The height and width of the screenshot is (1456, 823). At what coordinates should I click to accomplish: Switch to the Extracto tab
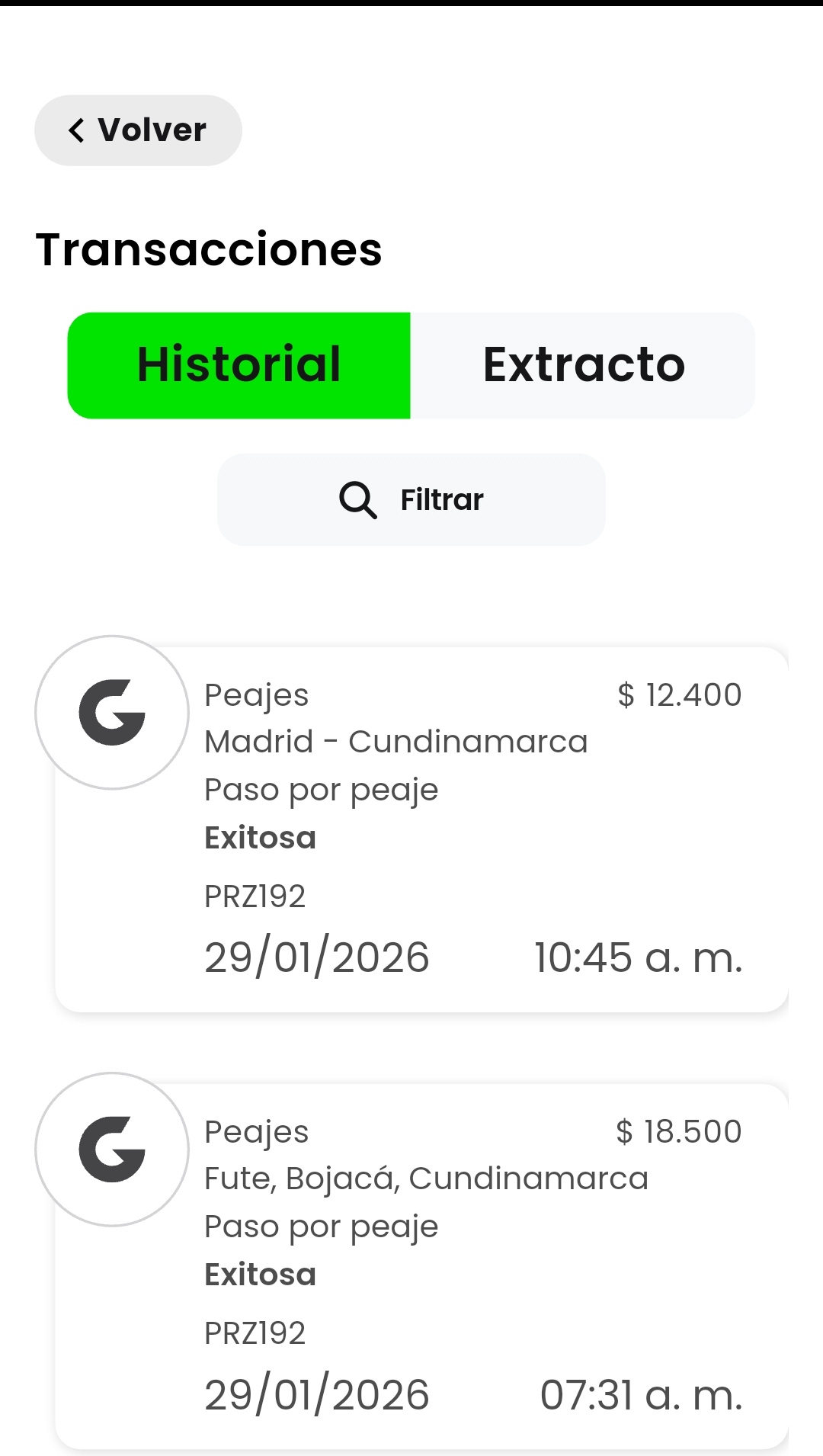583,365
